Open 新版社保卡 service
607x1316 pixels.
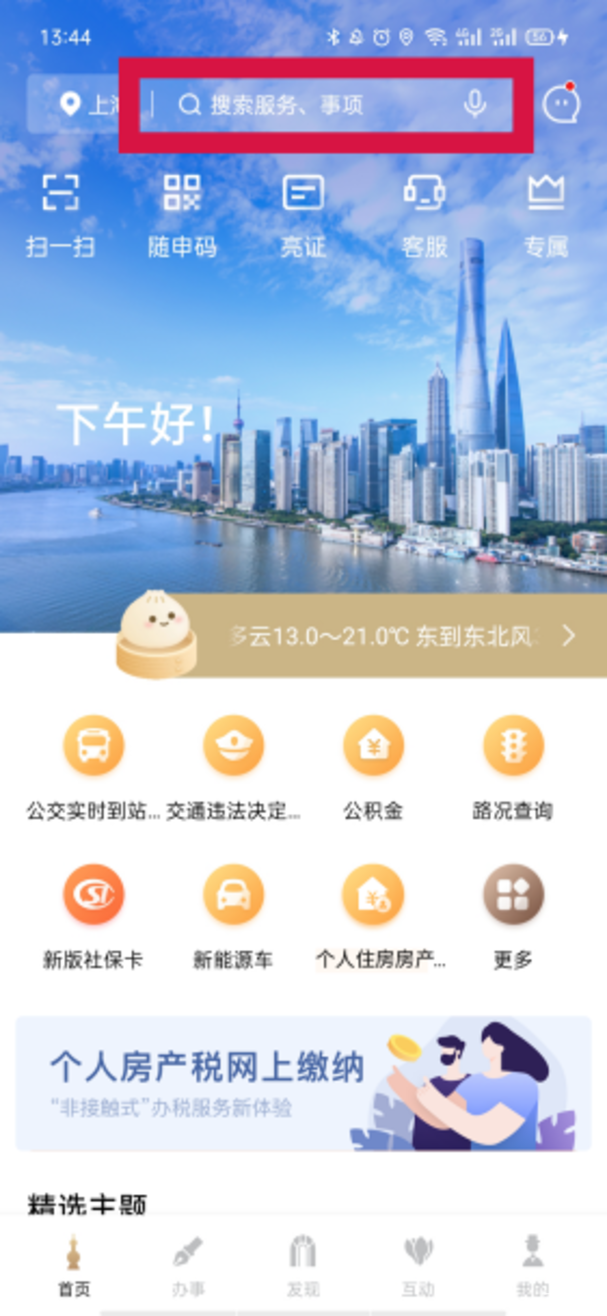coord(93,917)
